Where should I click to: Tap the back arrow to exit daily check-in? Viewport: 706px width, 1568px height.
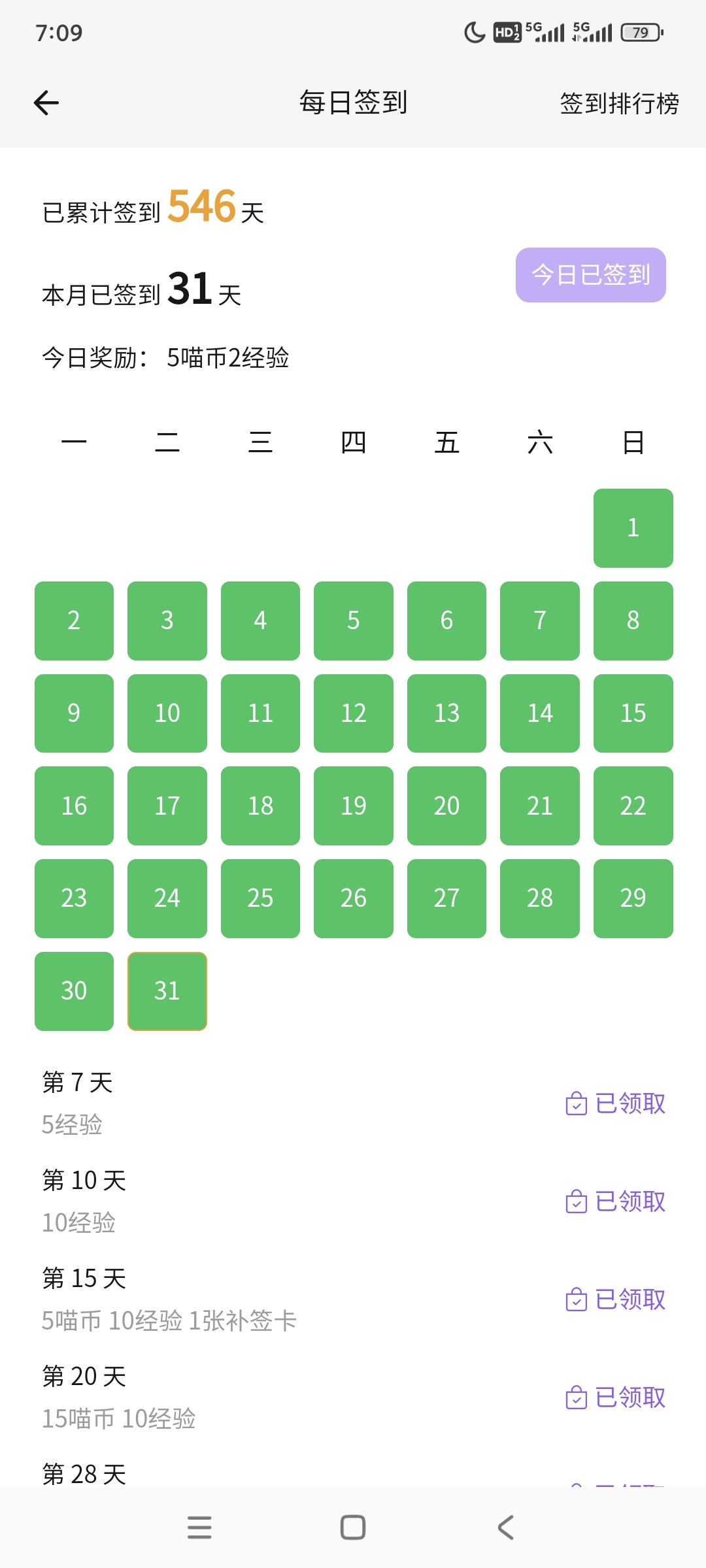46,102
